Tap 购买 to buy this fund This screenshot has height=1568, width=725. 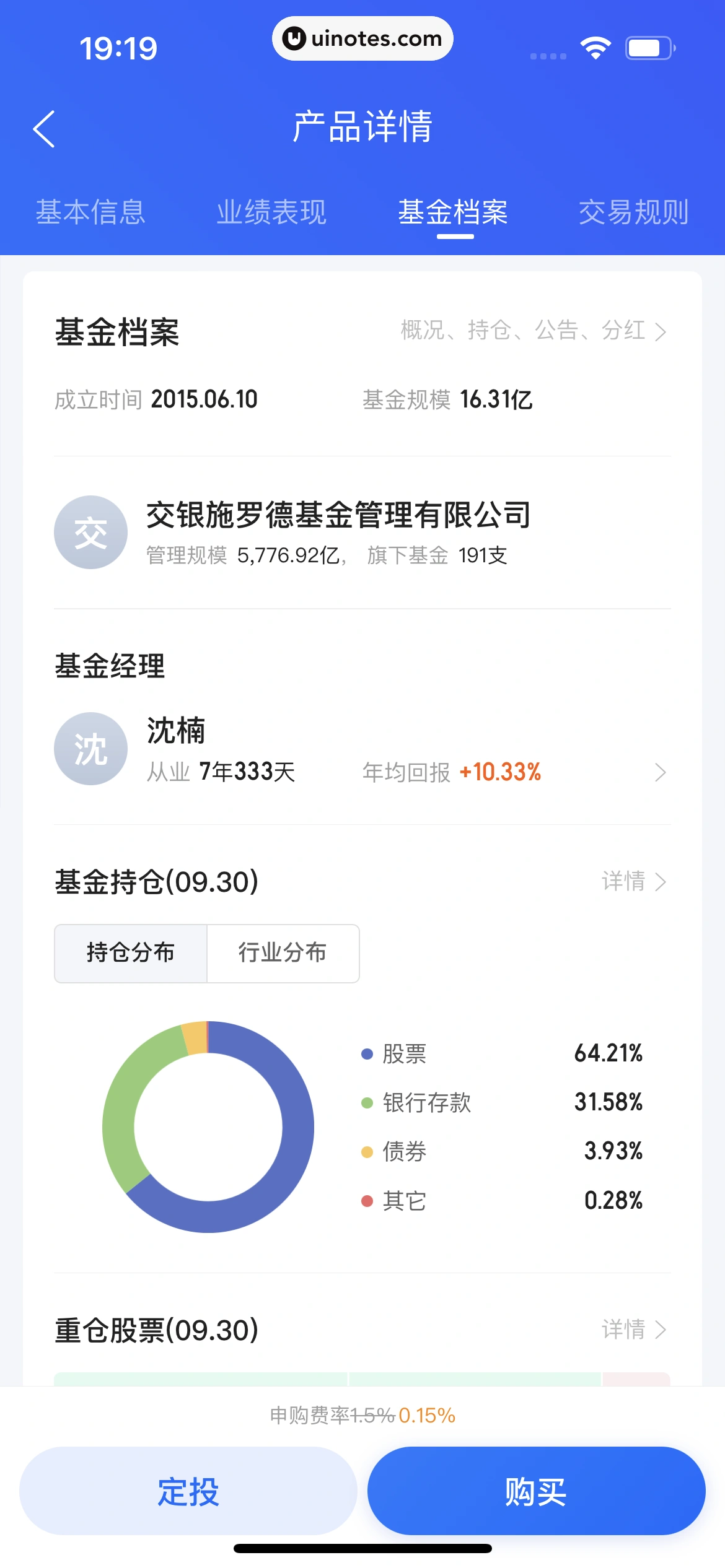(536, 1491)
